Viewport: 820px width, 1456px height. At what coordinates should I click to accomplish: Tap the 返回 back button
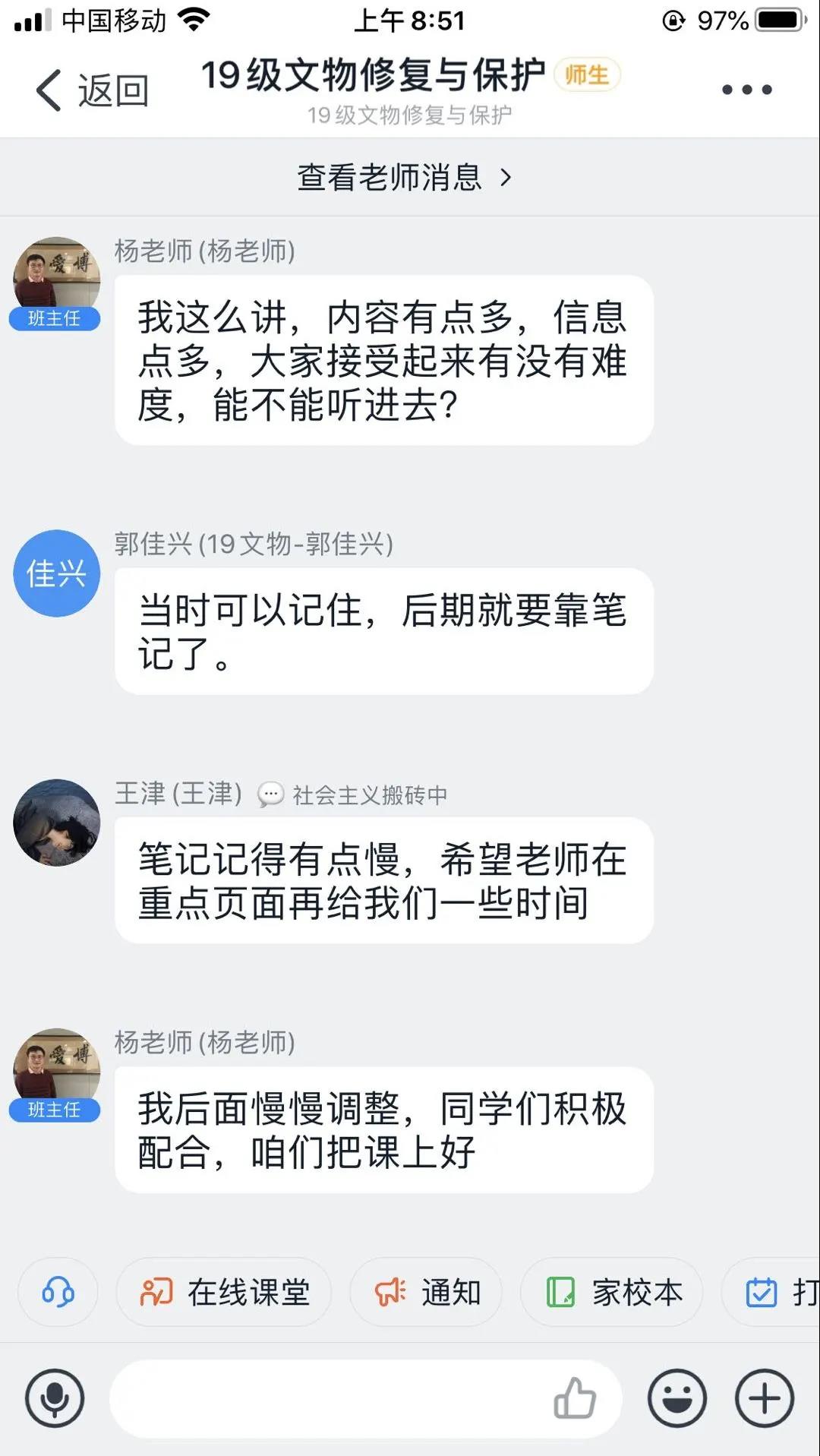(x=91, y=90)
